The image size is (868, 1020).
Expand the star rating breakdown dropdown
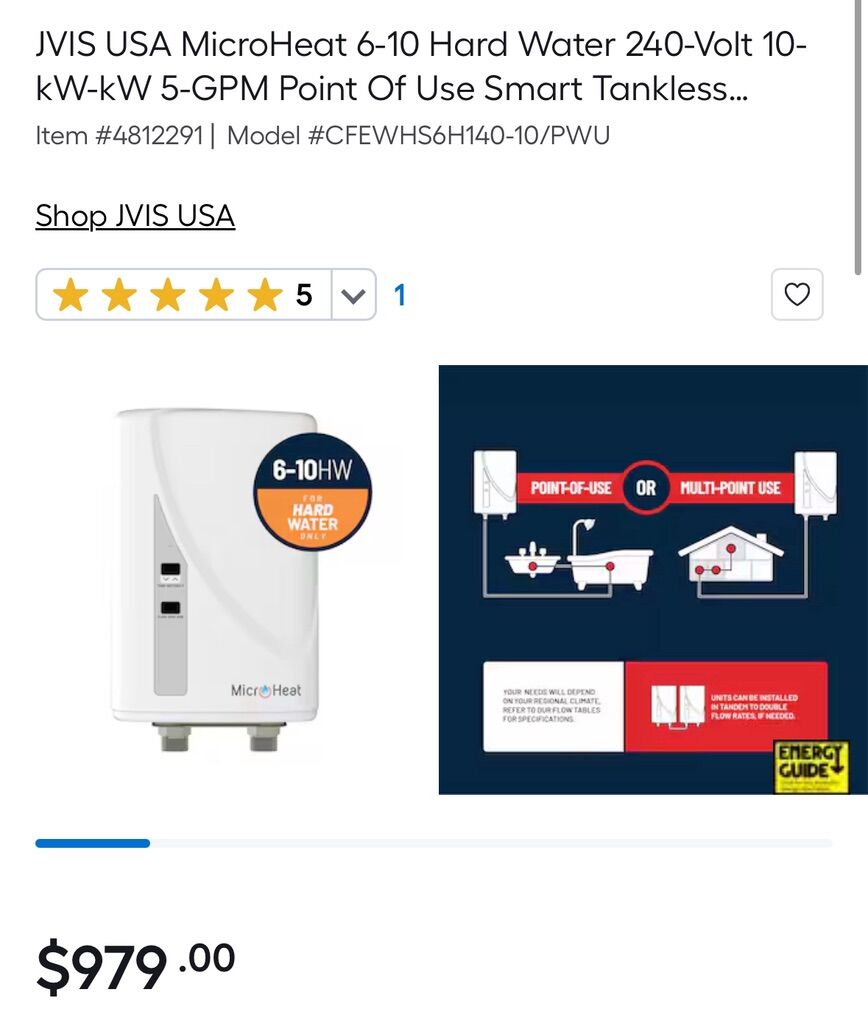pos(353,295)
